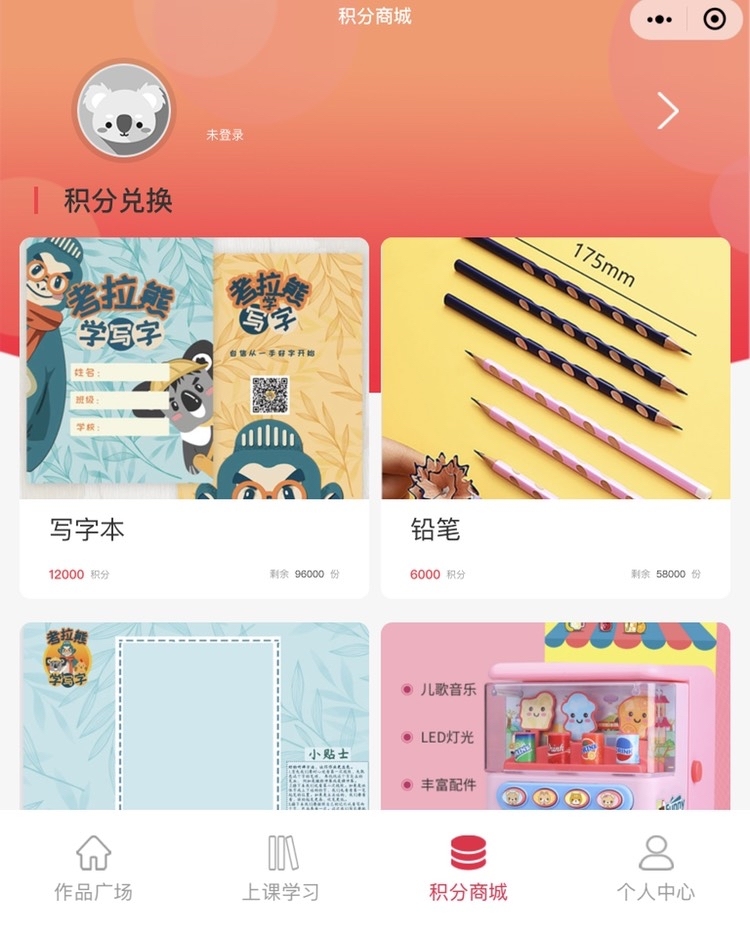The image size is (750, 936).
Task: Open the 铅笔 product card
Action: pyautogui.click(x=555, y=417)
